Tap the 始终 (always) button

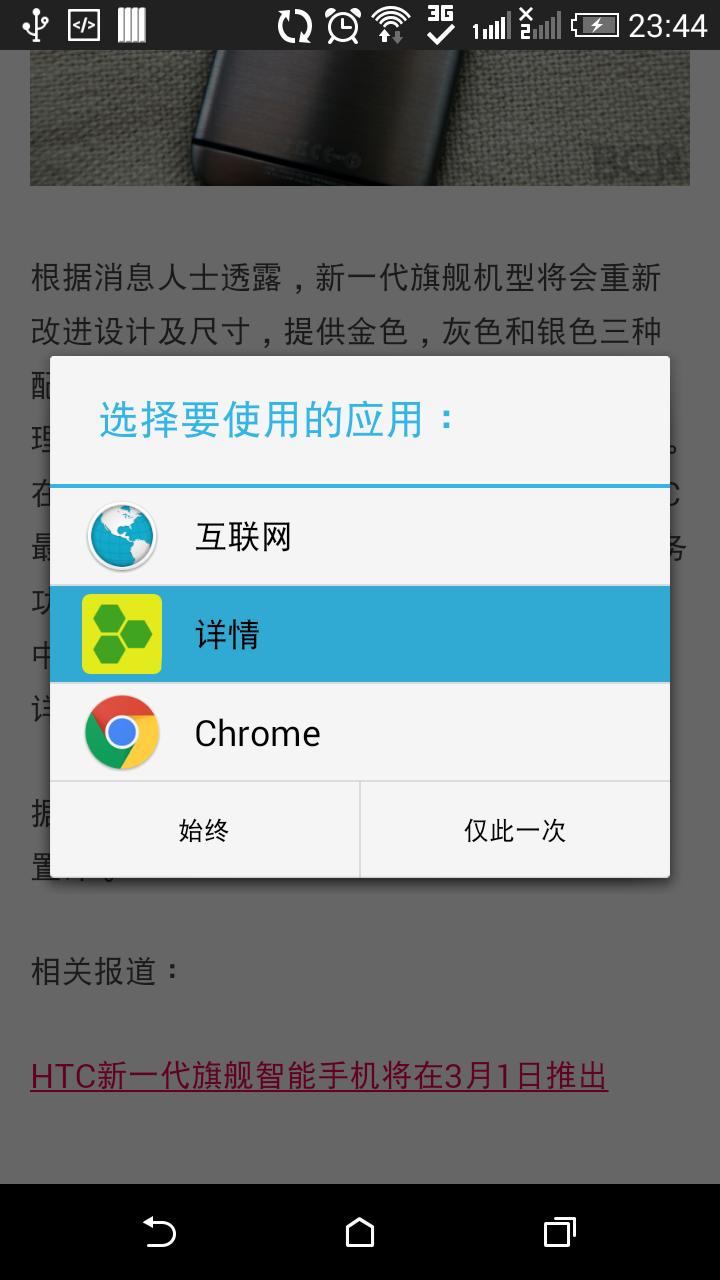[x=204, y=830]
